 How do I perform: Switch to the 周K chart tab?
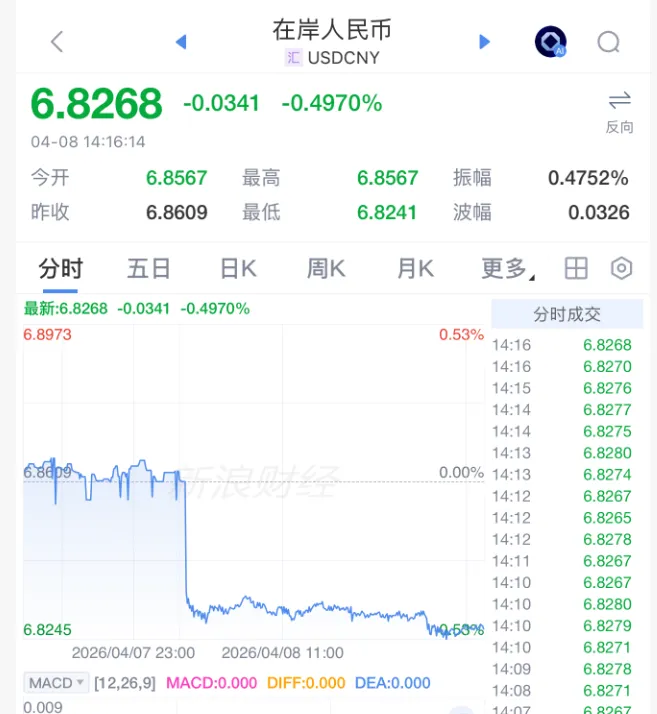326,268
